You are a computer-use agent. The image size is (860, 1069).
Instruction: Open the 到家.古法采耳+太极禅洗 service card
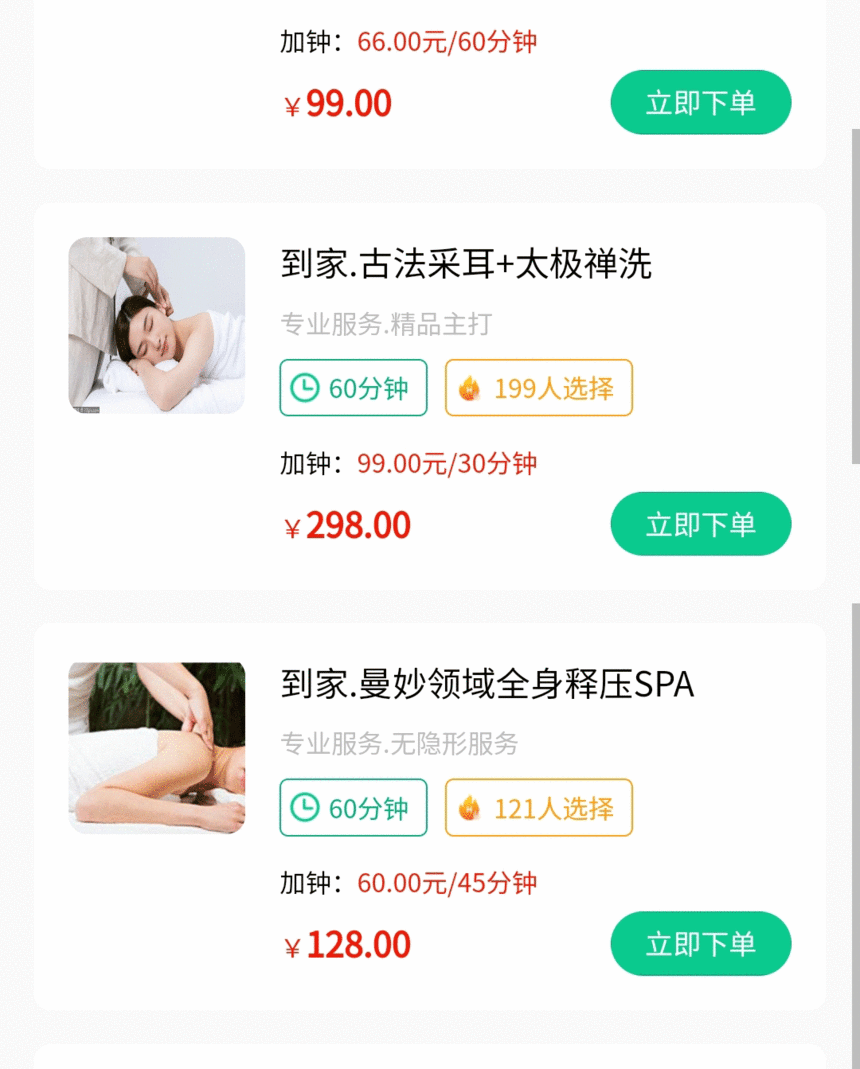click(466, 265)
